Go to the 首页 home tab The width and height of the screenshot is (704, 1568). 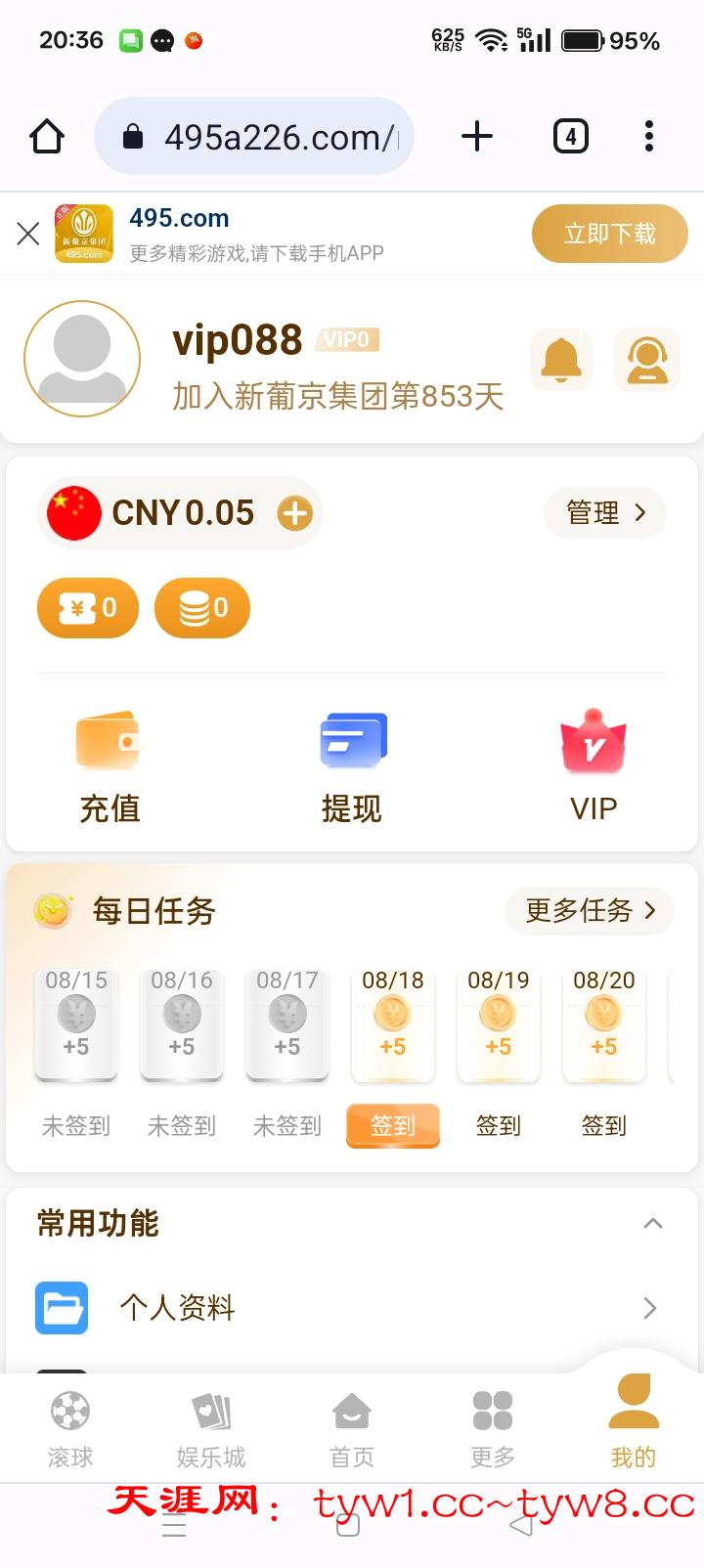352,1429
